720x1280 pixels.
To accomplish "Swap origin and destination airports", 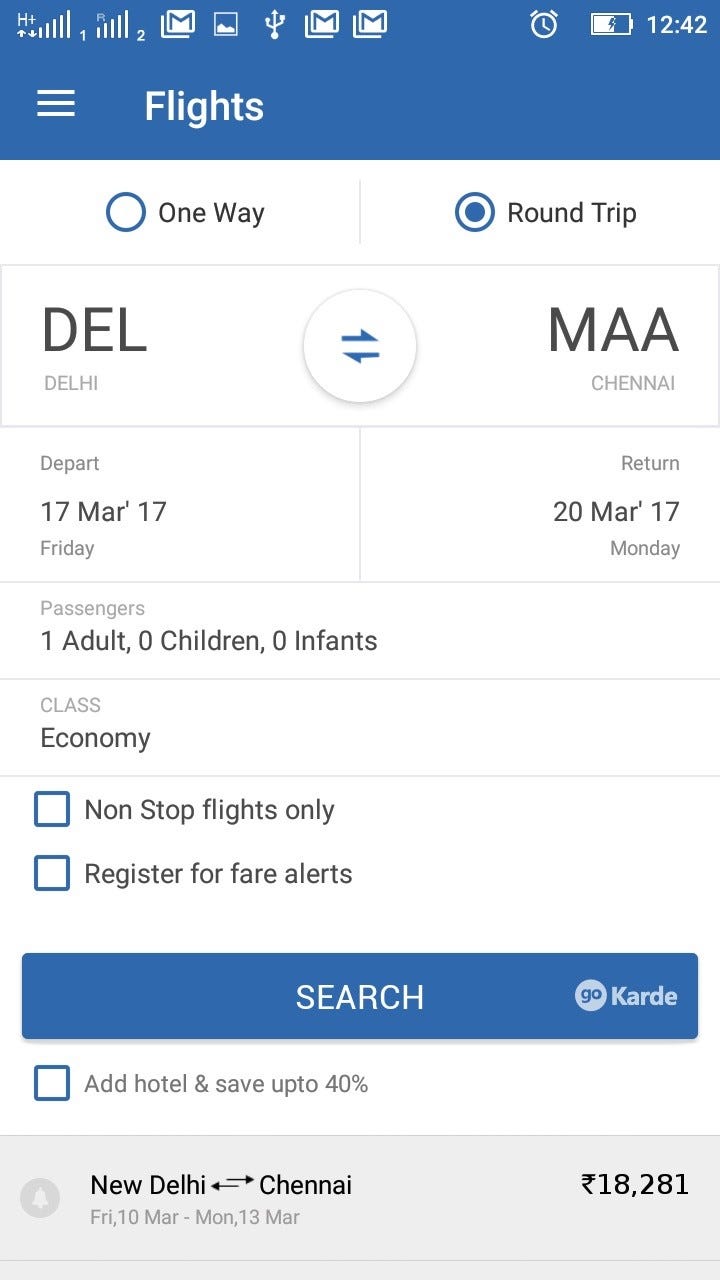I will point(360,346).
